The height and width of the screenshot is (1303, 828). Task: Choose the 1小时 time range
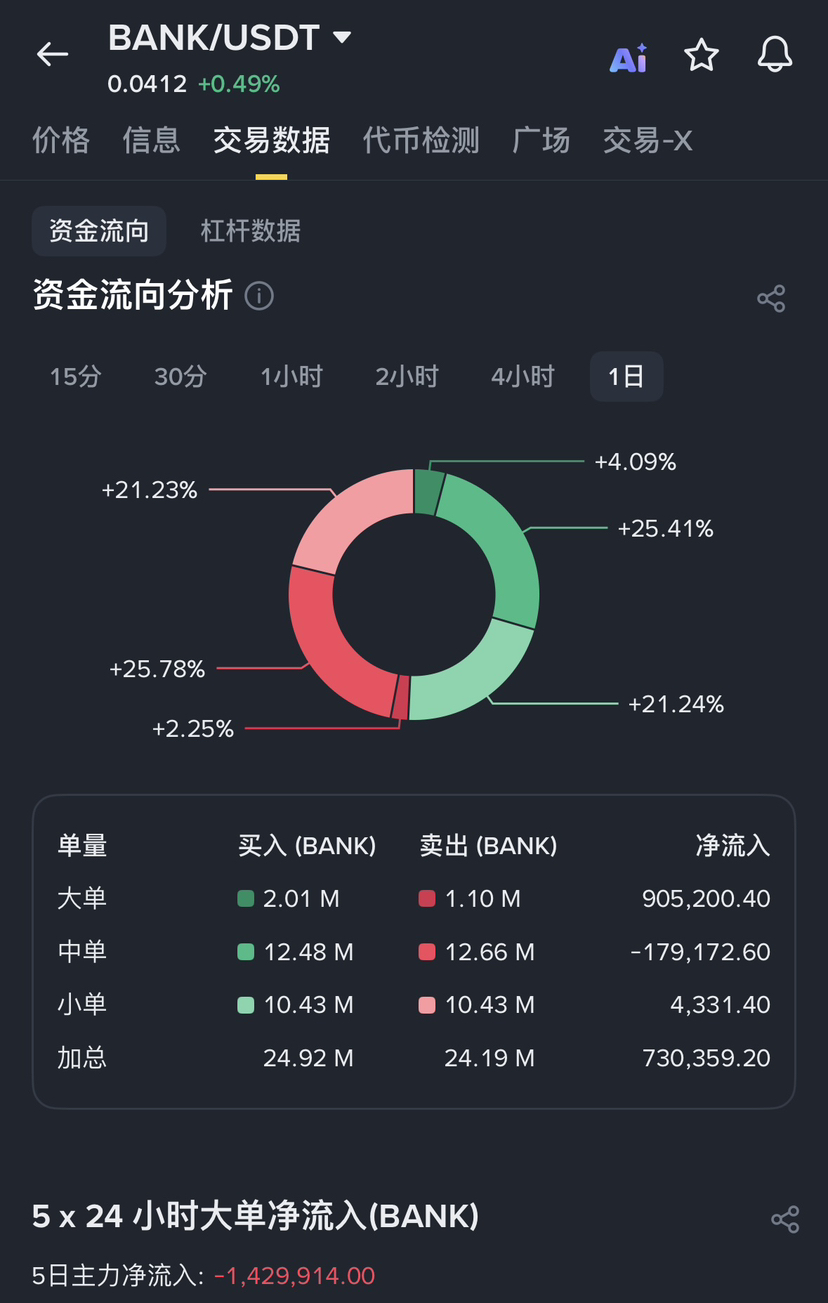click(291, 377)
